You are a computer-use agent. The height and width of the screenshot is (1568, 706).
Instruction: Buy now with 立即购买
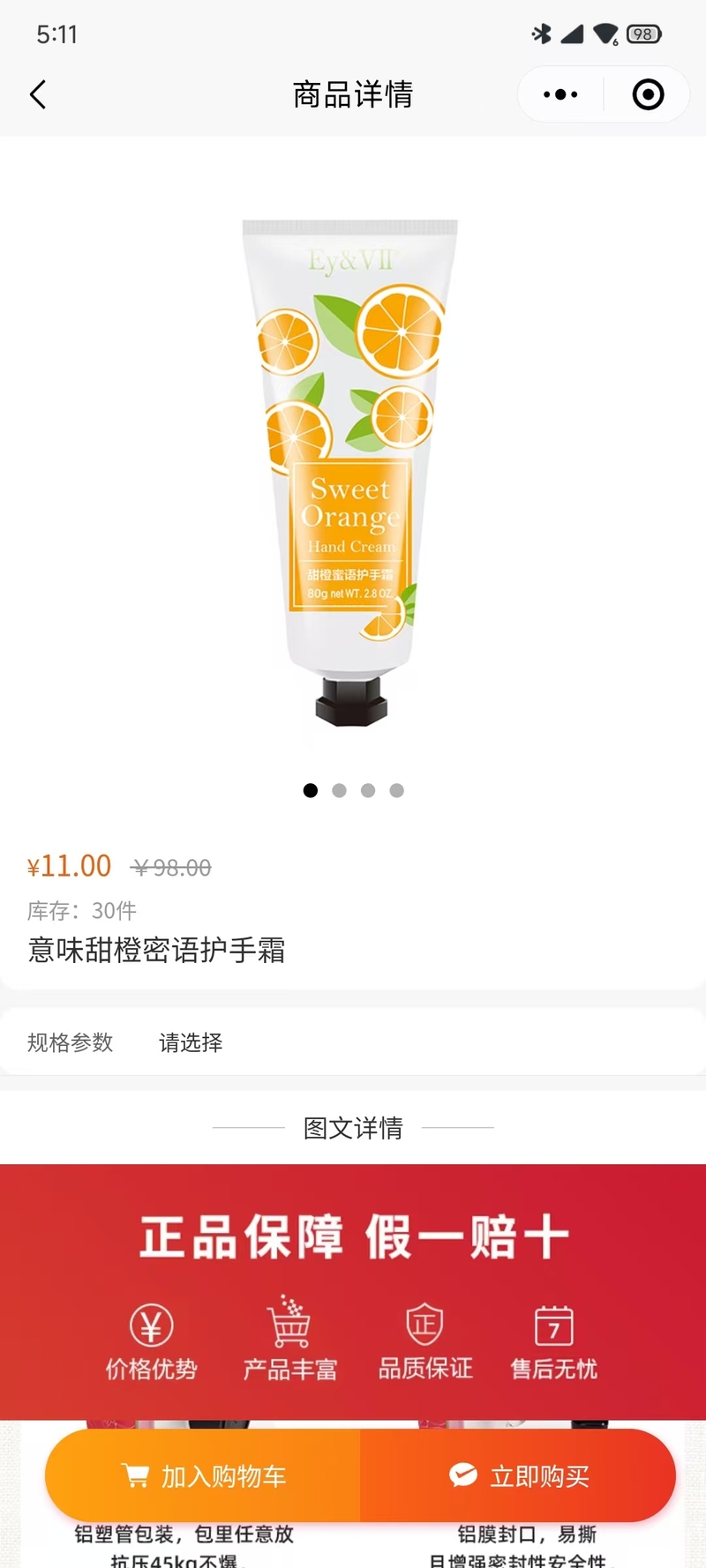(x=518, y=1475)
